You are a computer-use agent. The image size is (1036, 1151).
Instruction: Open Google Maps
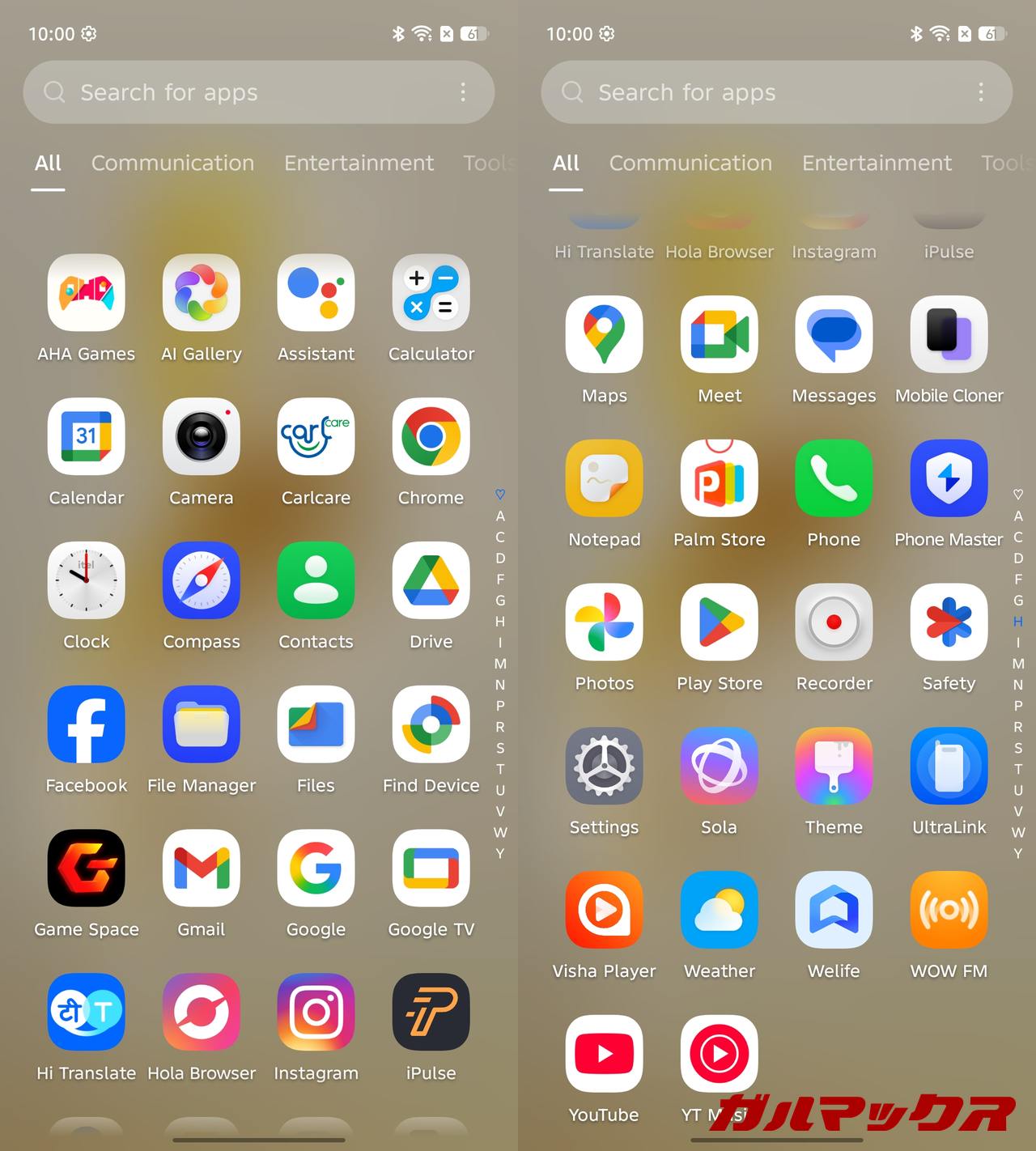coord(604,334)
